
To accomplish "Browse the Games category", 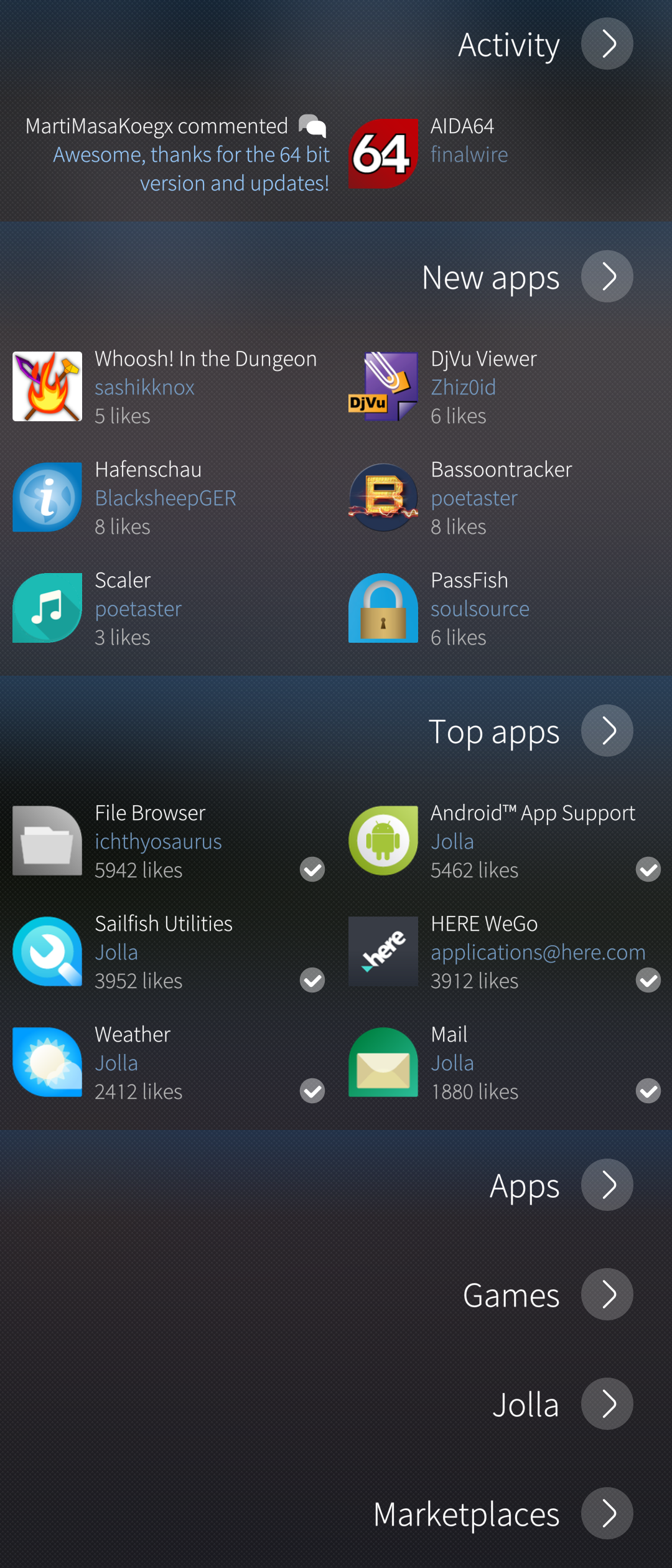I will pos(607,1294).
